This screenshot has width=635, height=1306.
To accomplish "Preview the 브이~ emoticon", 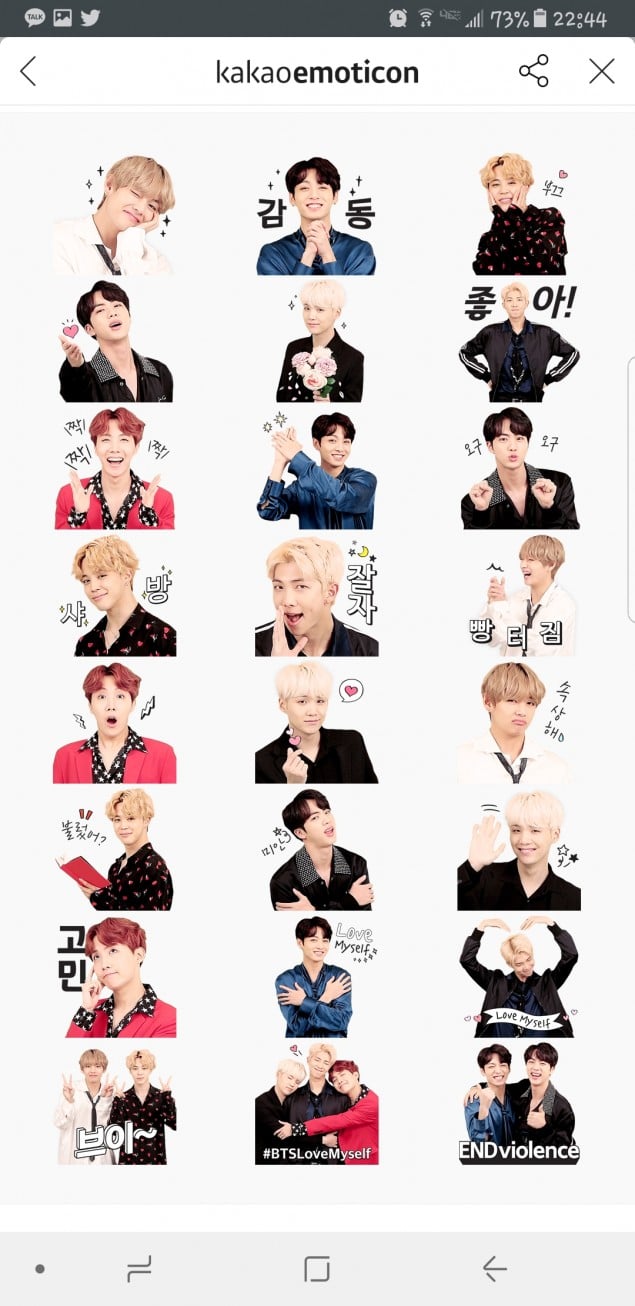I will pos(115,1104).
